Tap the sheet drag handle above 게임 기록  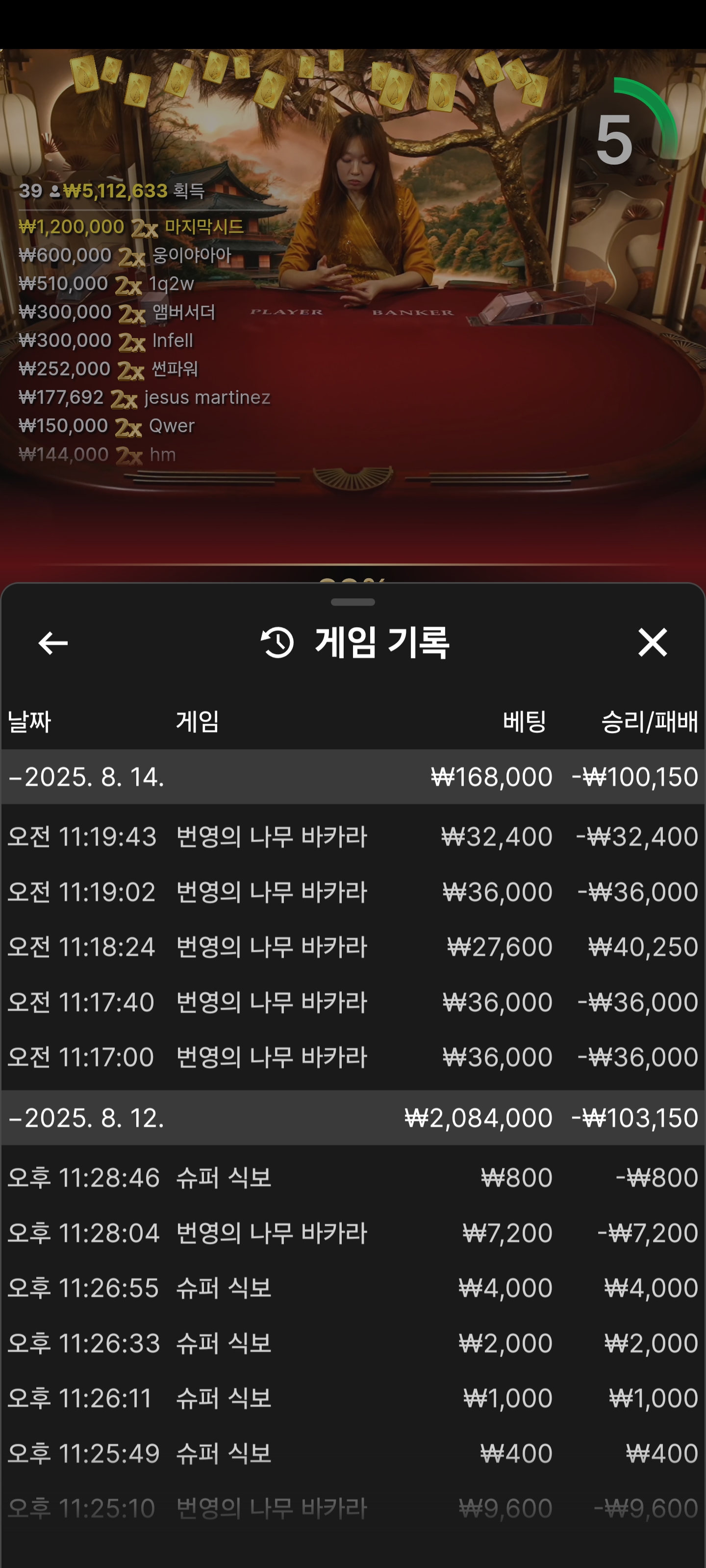point(353,602)
